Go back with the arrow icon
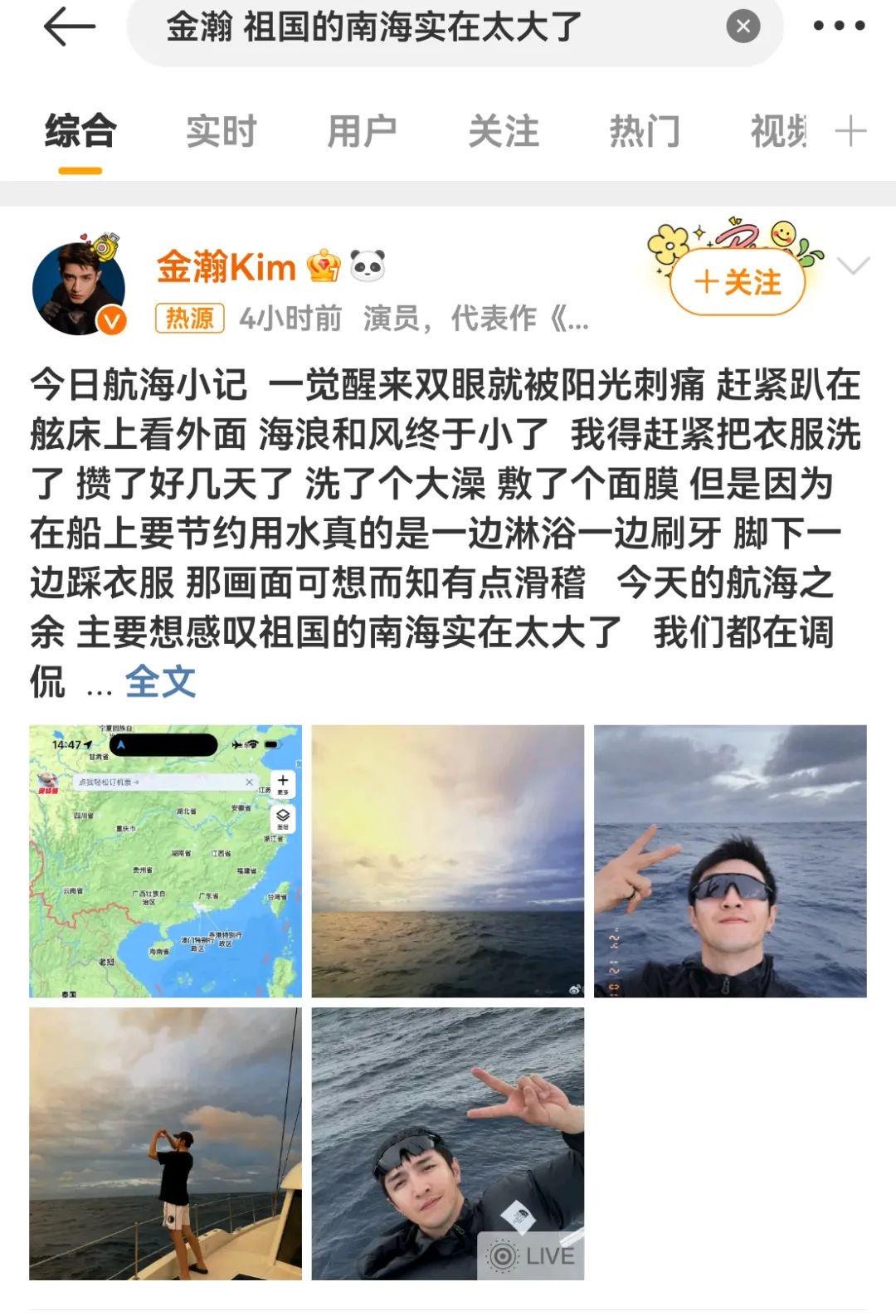The image size is (896, 1316). pos(69,27)
